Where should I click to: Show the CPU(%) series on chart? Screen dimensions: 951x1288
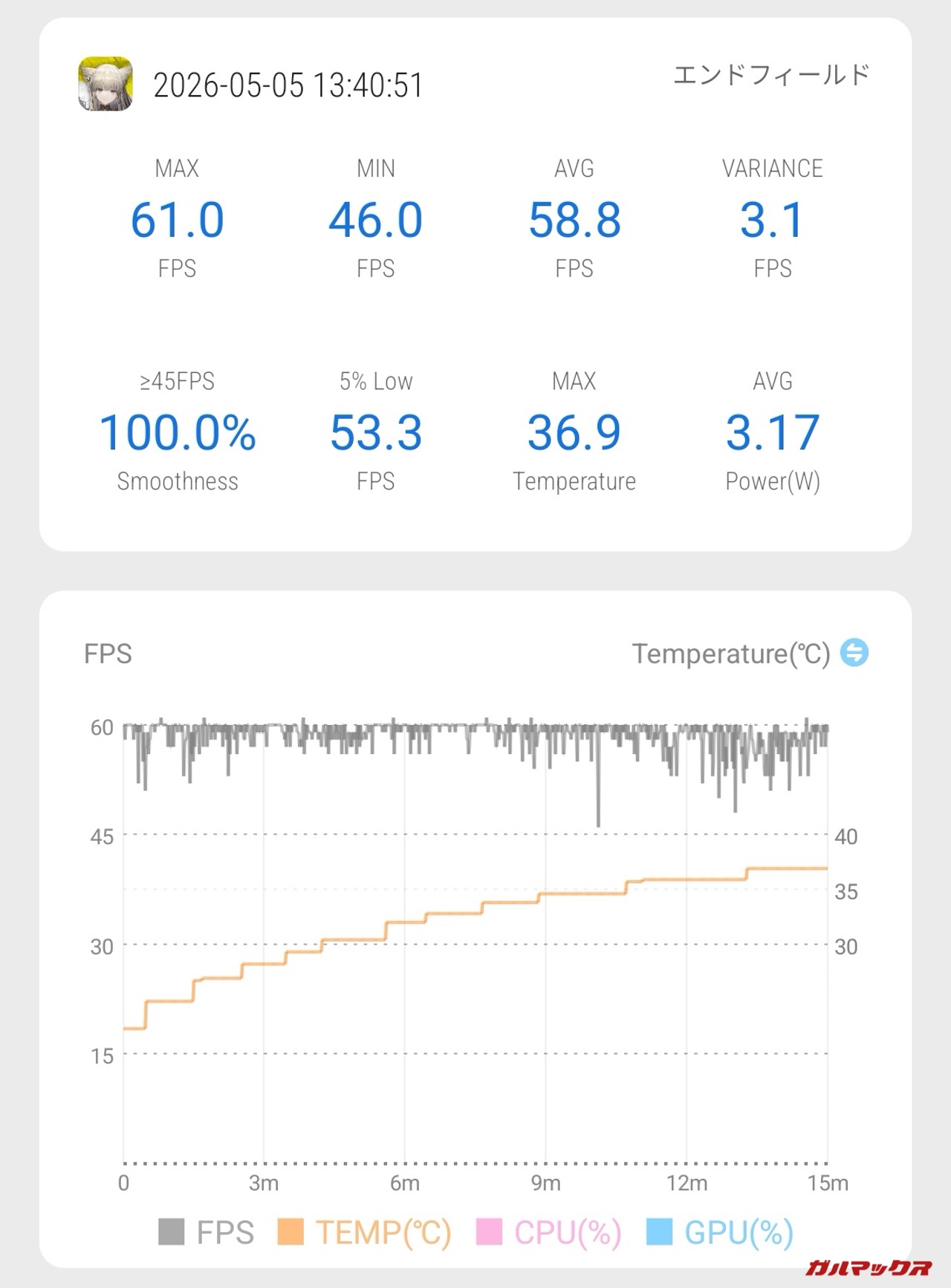coord(548,1232)
